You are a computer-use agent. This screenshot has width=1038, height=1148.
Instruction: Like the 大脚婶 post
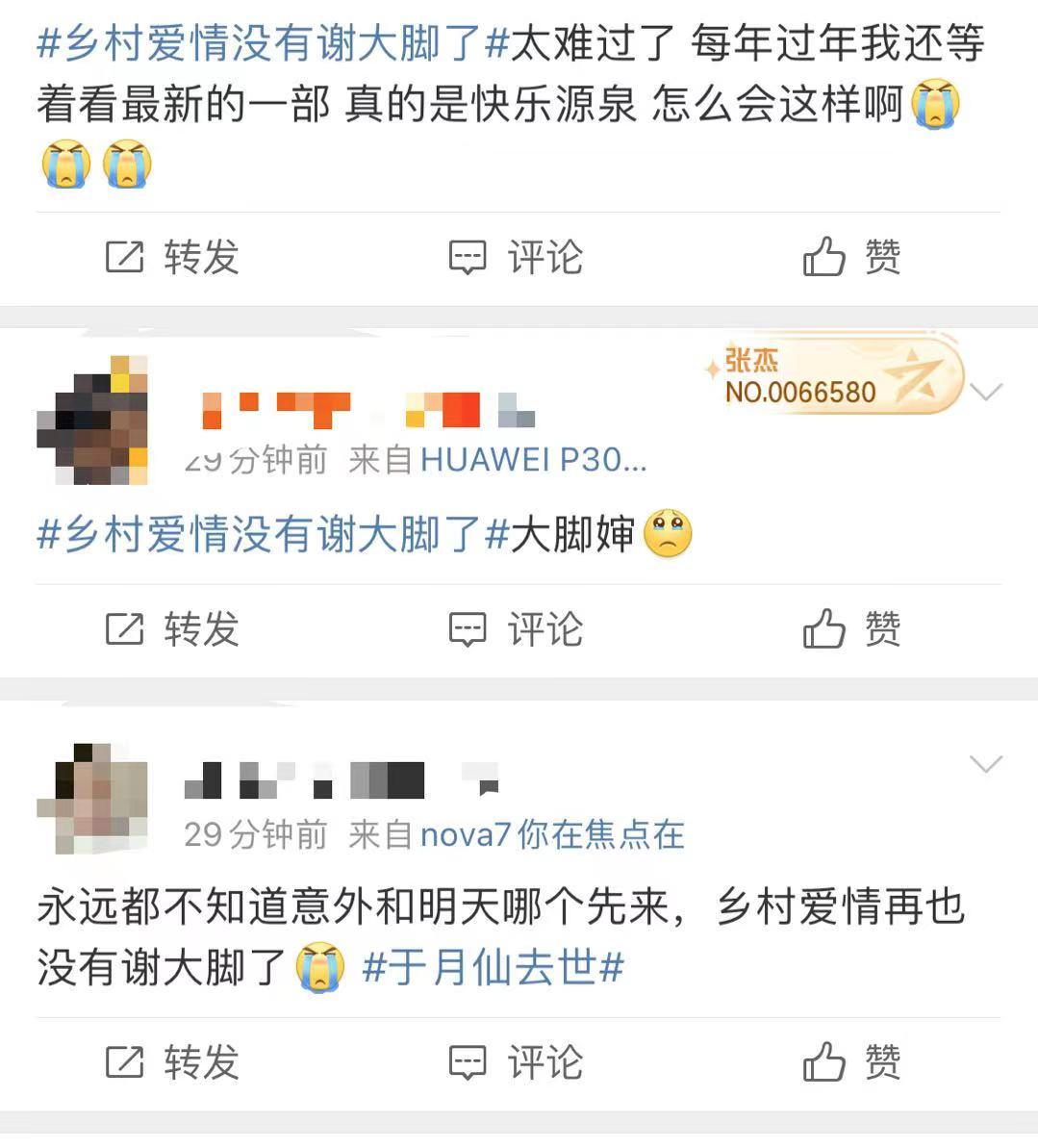tap(852, 629)
